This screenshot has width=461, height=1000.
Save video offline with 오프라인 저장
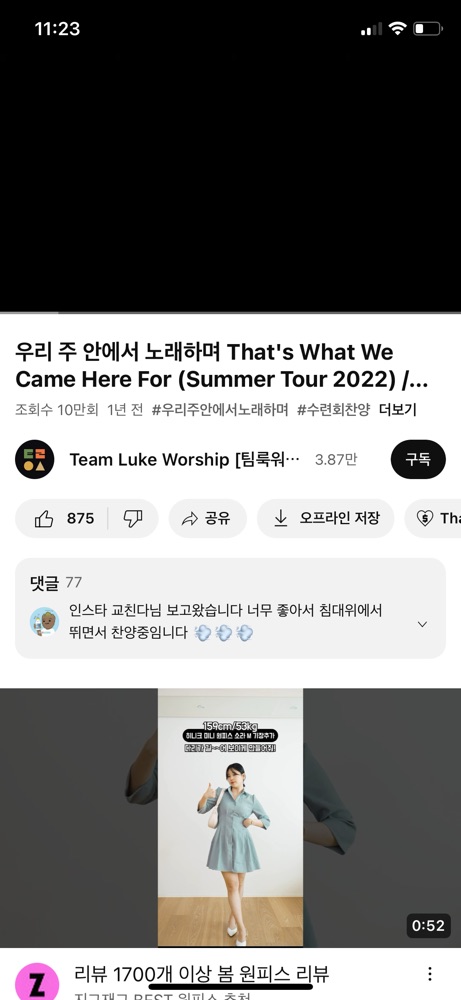325,518
